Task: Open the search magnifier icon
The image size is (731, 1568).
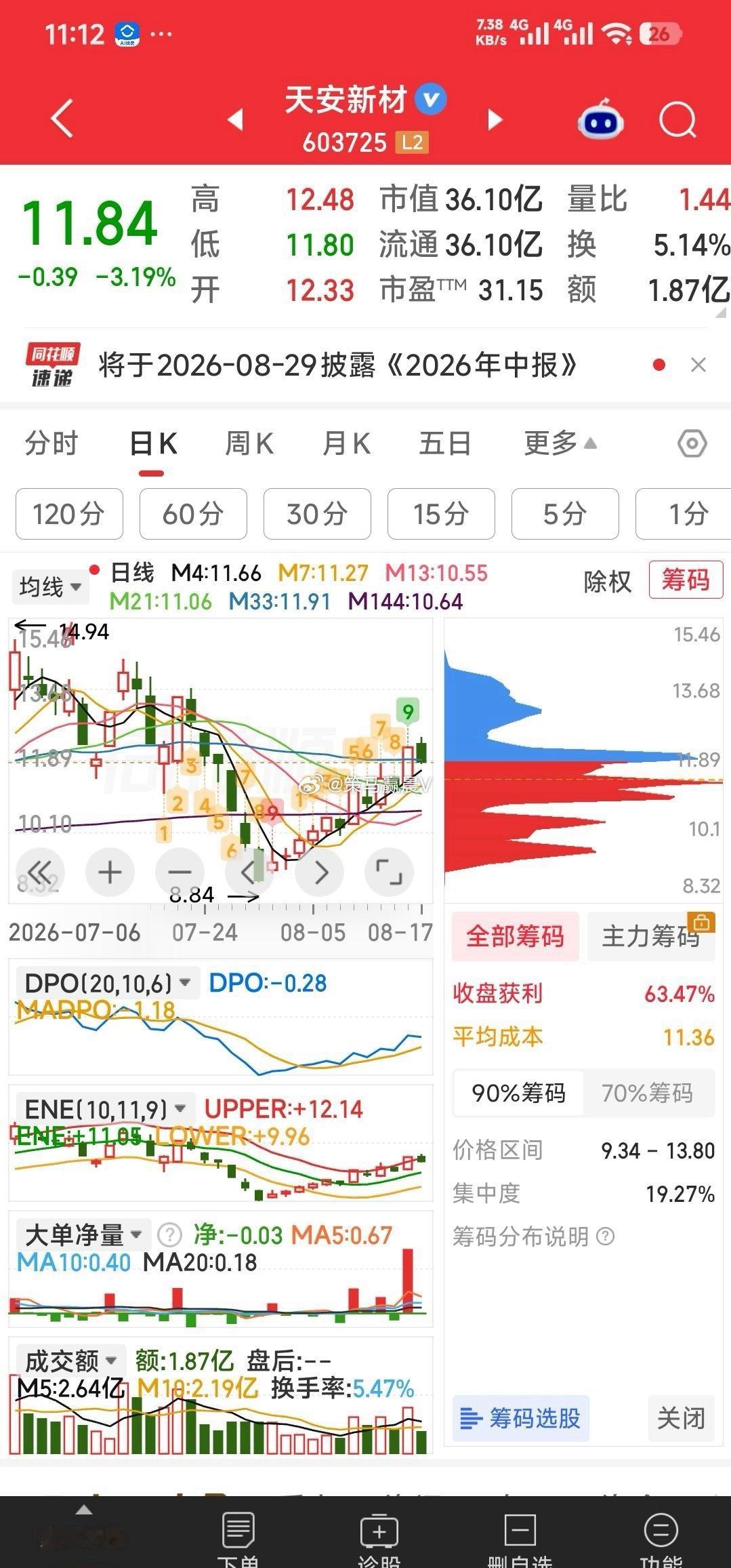Action: tap(678, 120)
